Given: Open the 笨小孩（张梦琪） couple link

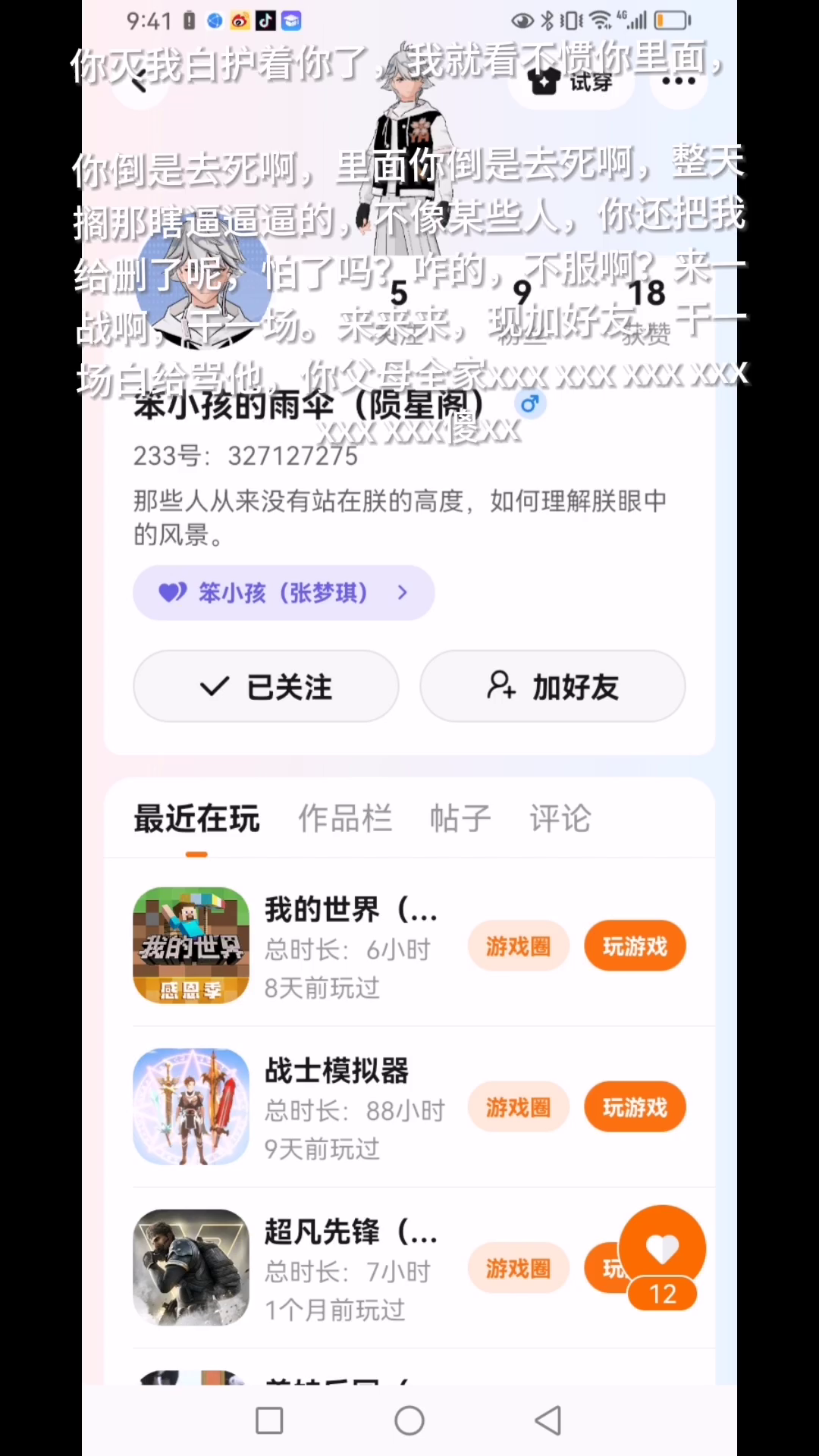Looking at the screenshot, I should 283,592.
